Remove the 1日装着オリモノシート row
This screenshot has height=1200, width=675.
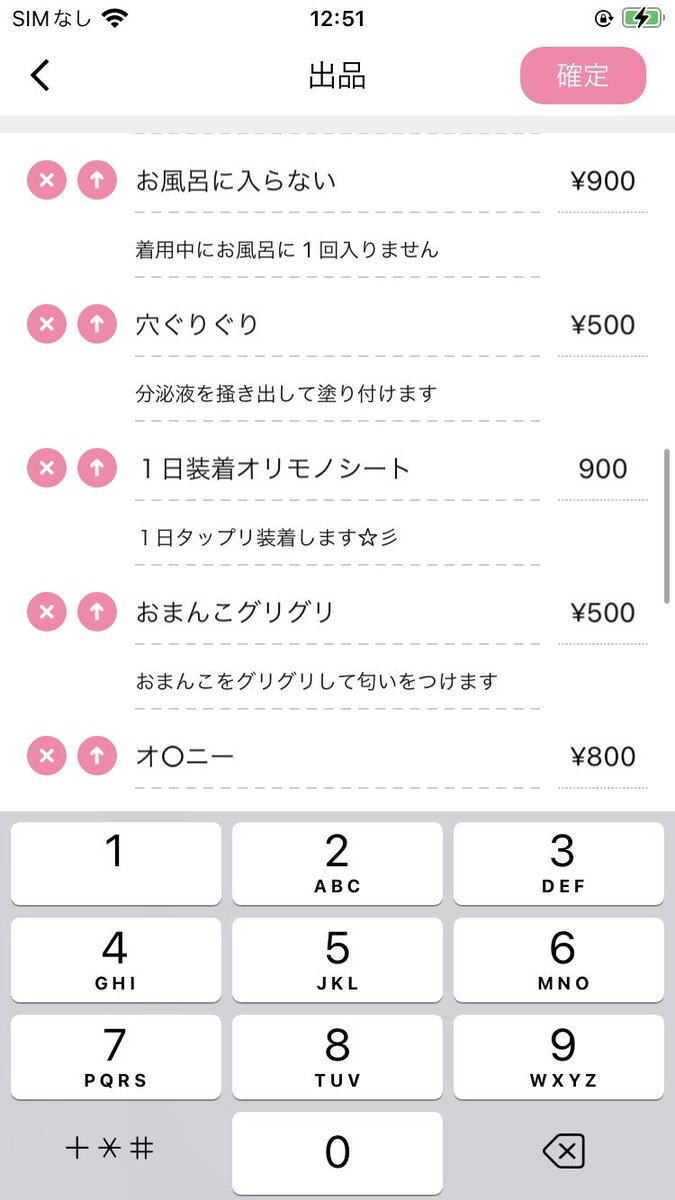point(46,468)
